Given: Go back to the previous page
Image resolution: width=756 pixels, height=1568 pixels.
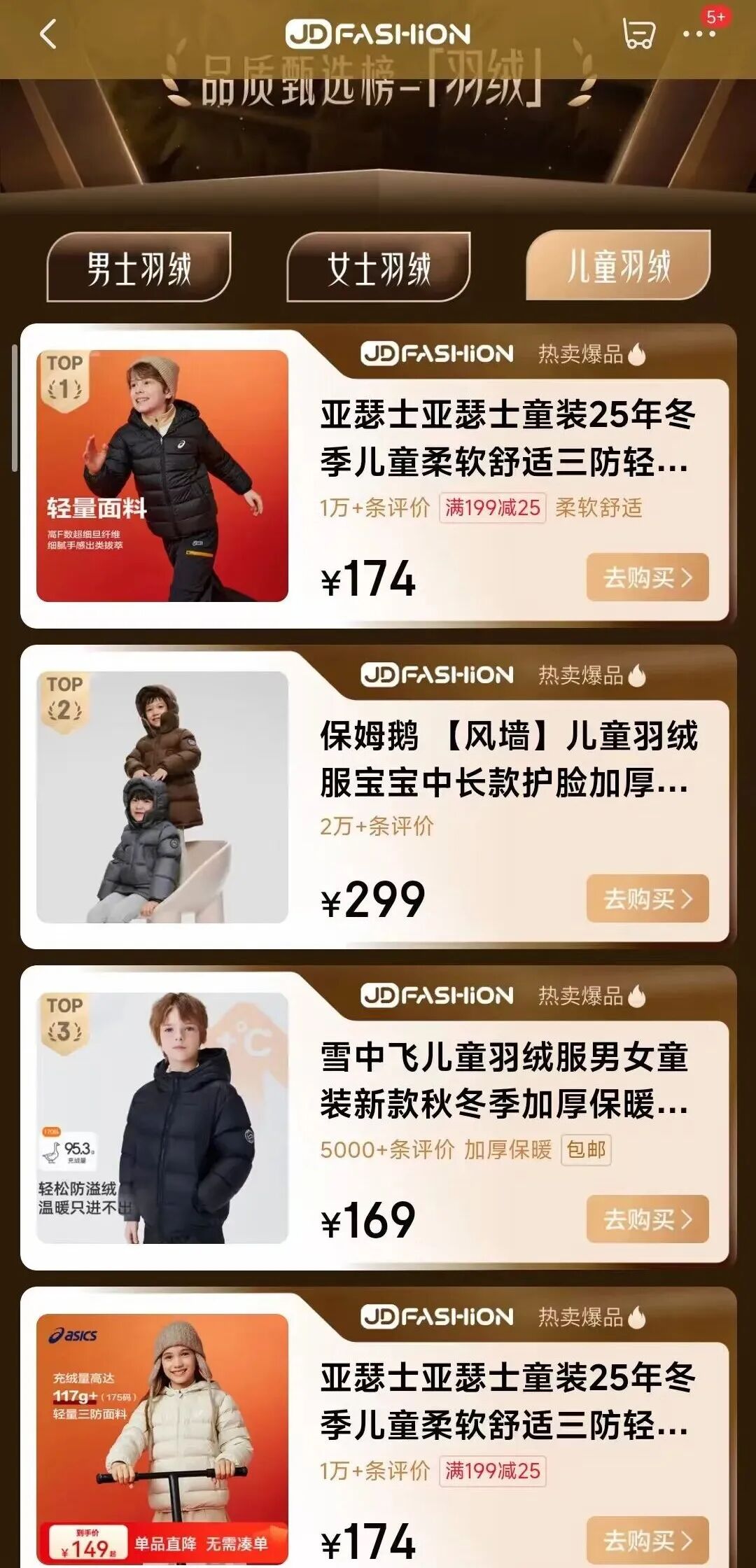Looking at the screenshot, I should [x=48, y=34].
